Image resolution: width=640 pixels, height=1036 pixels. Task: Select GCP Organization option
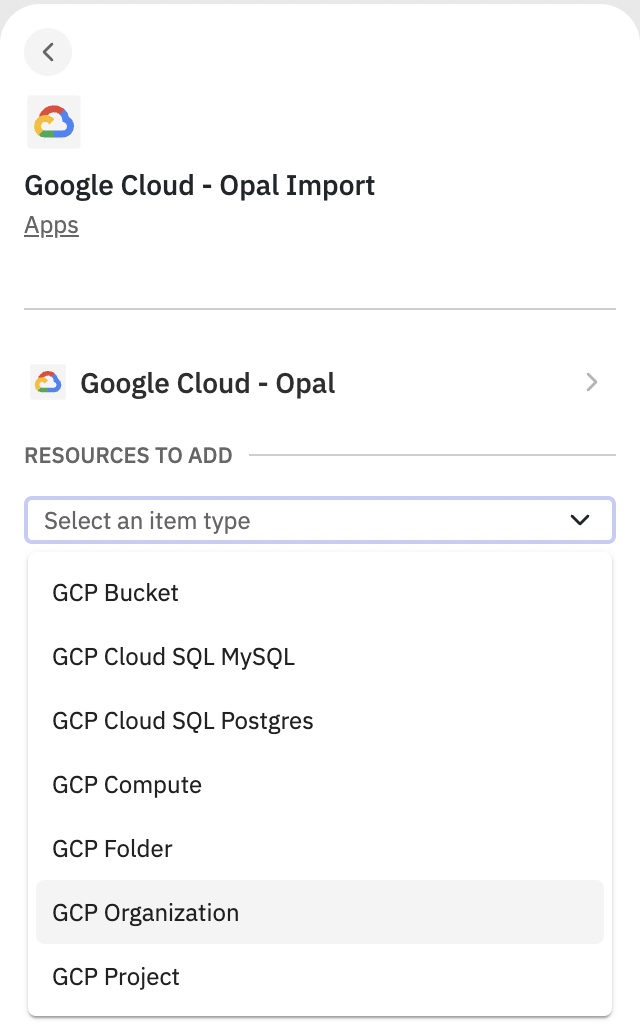coord(320,912)
